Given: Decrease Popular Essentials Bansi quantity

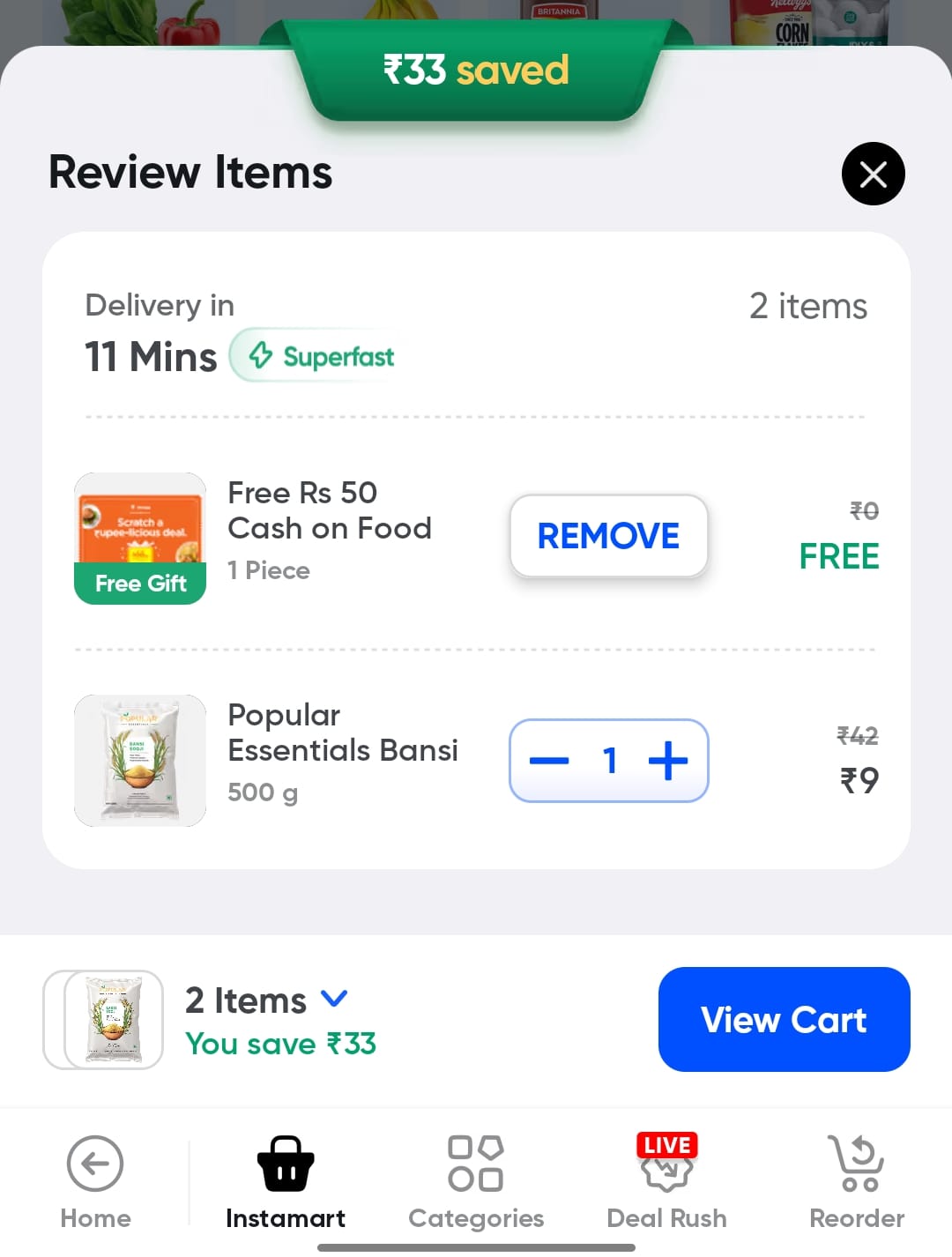Looking at the screenshot, I should coord(549,761).
